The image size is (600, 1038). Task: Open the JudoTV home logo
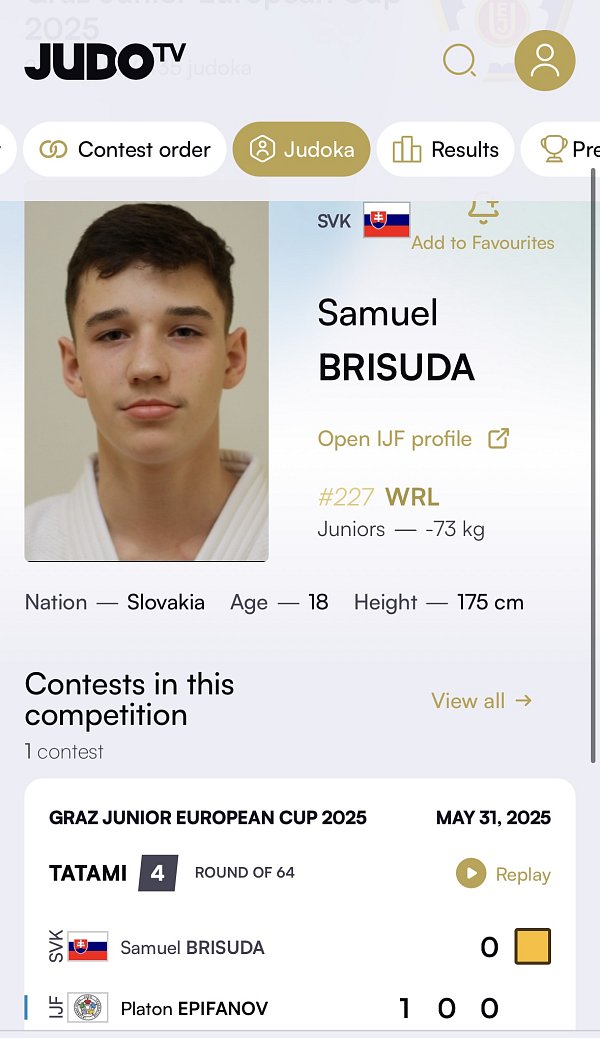105,61
